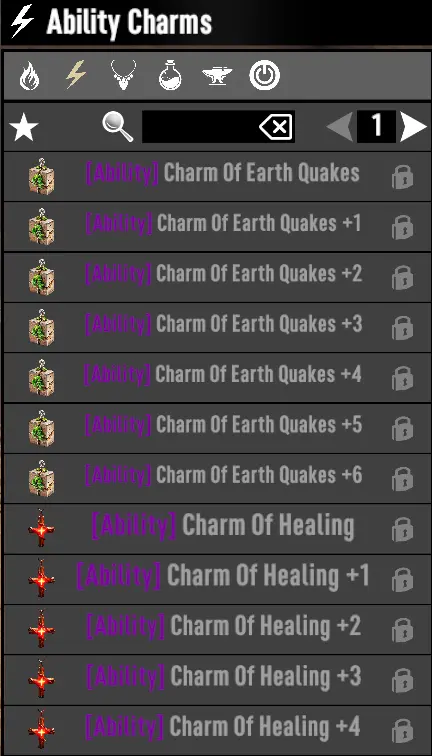Go to the next page arrow
The height and width of the screenshot is (756, 432).
click(414, 127)
